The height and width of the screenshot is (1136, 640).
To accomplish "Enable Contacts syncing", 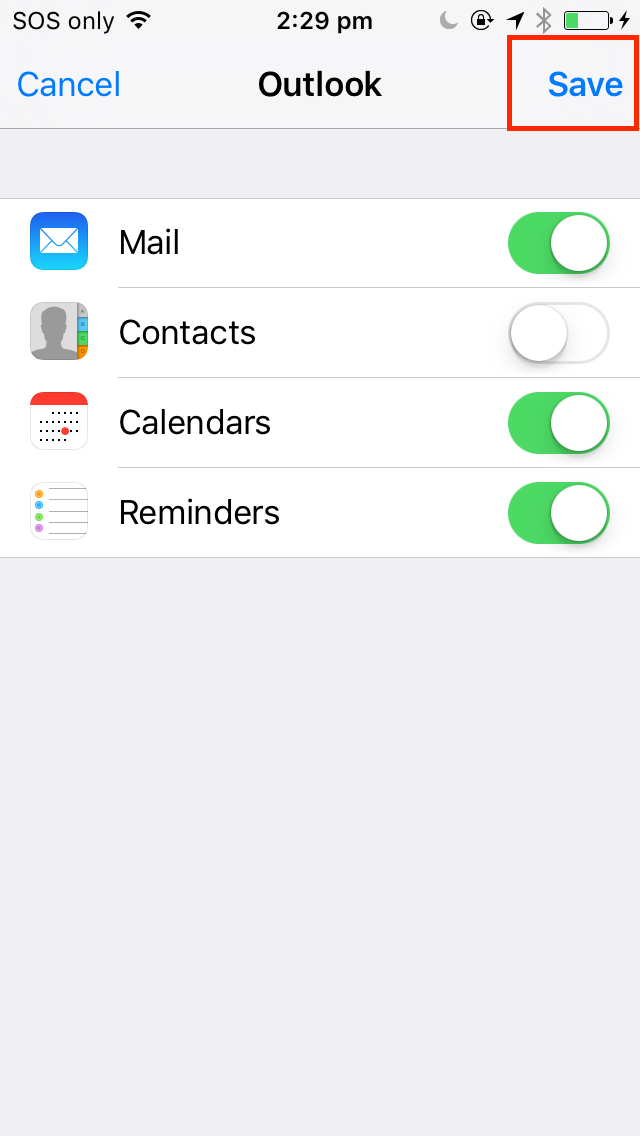I will [559, 333].
